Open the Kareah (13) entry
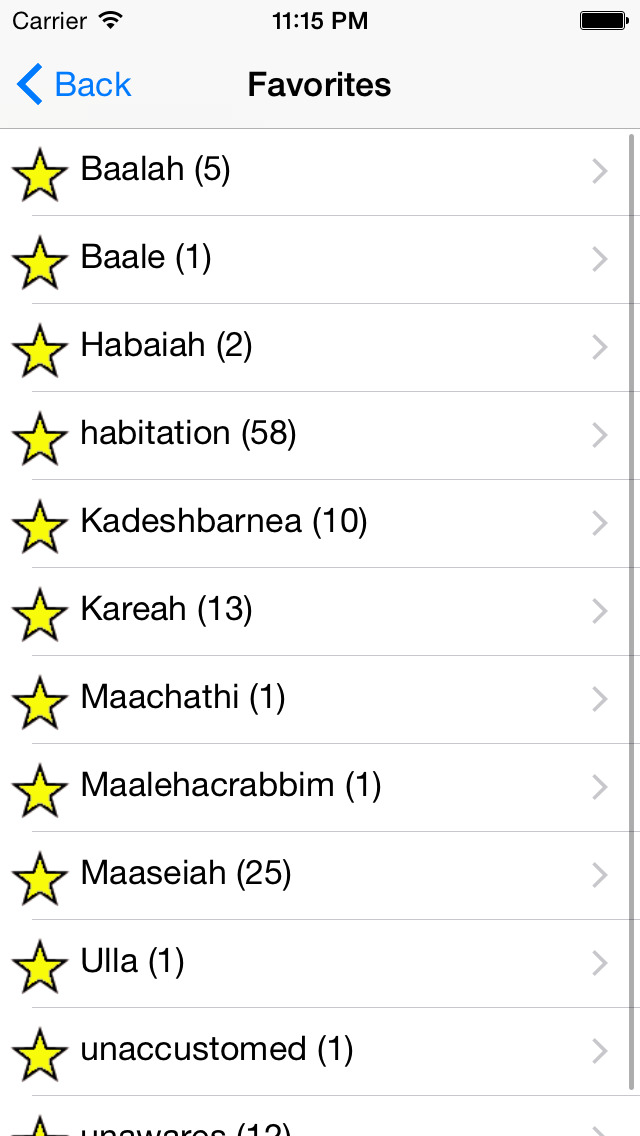 320,611
